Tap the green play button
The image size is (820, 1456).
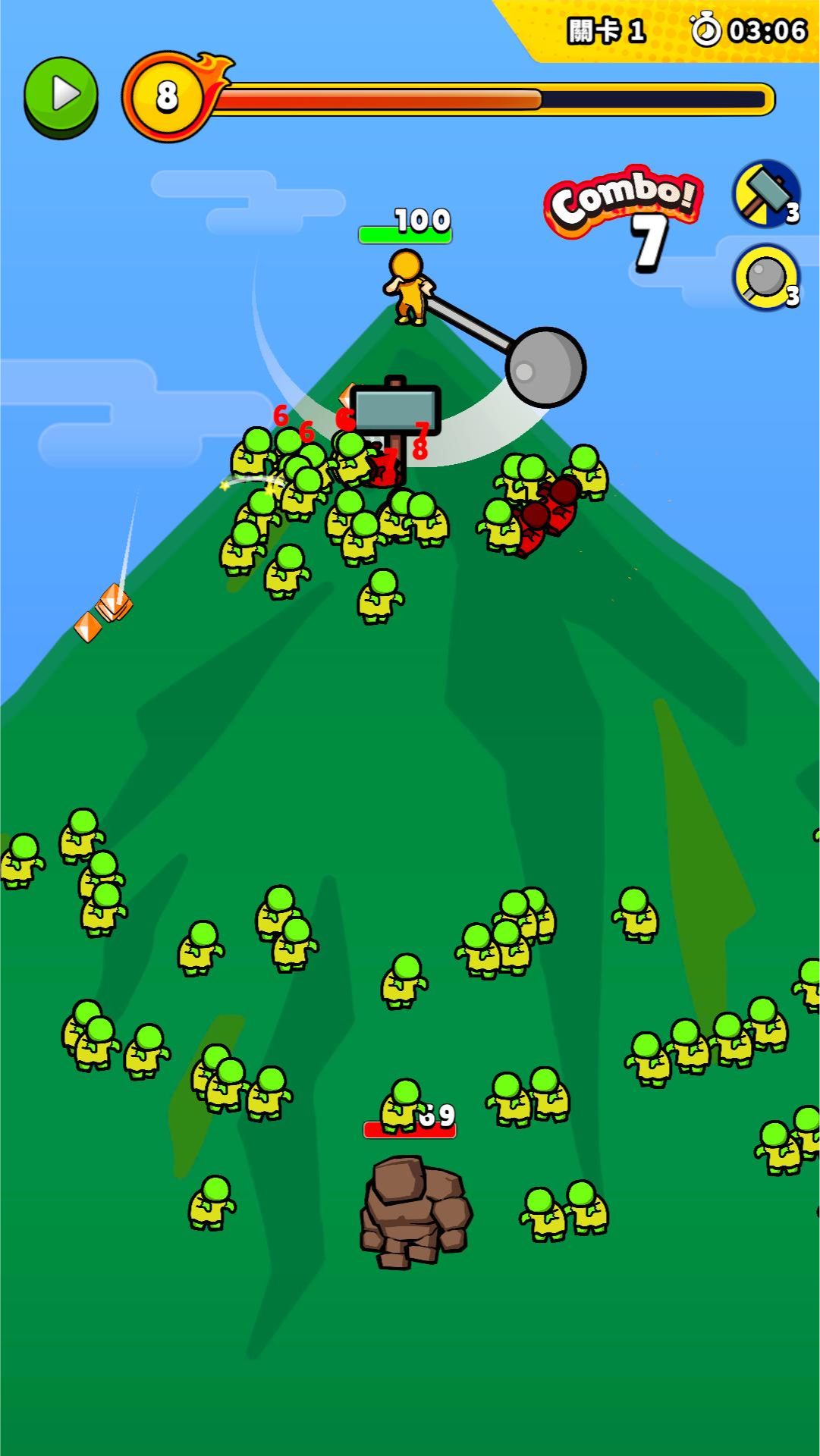coord(61,96)
